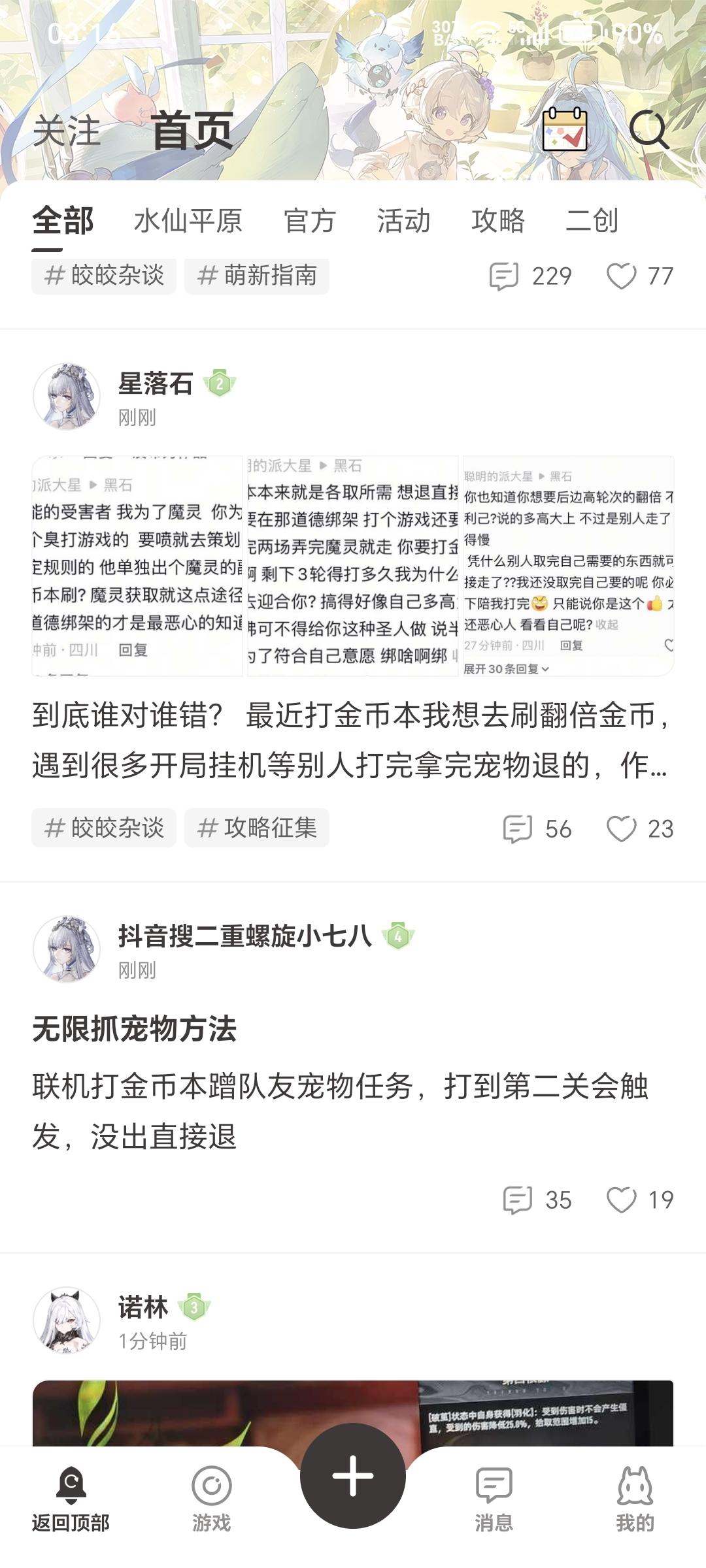Tap the 萌新指南 topic chip
Image resolution: width=706 pixels, height=1568 pixels.
(257, 276)
